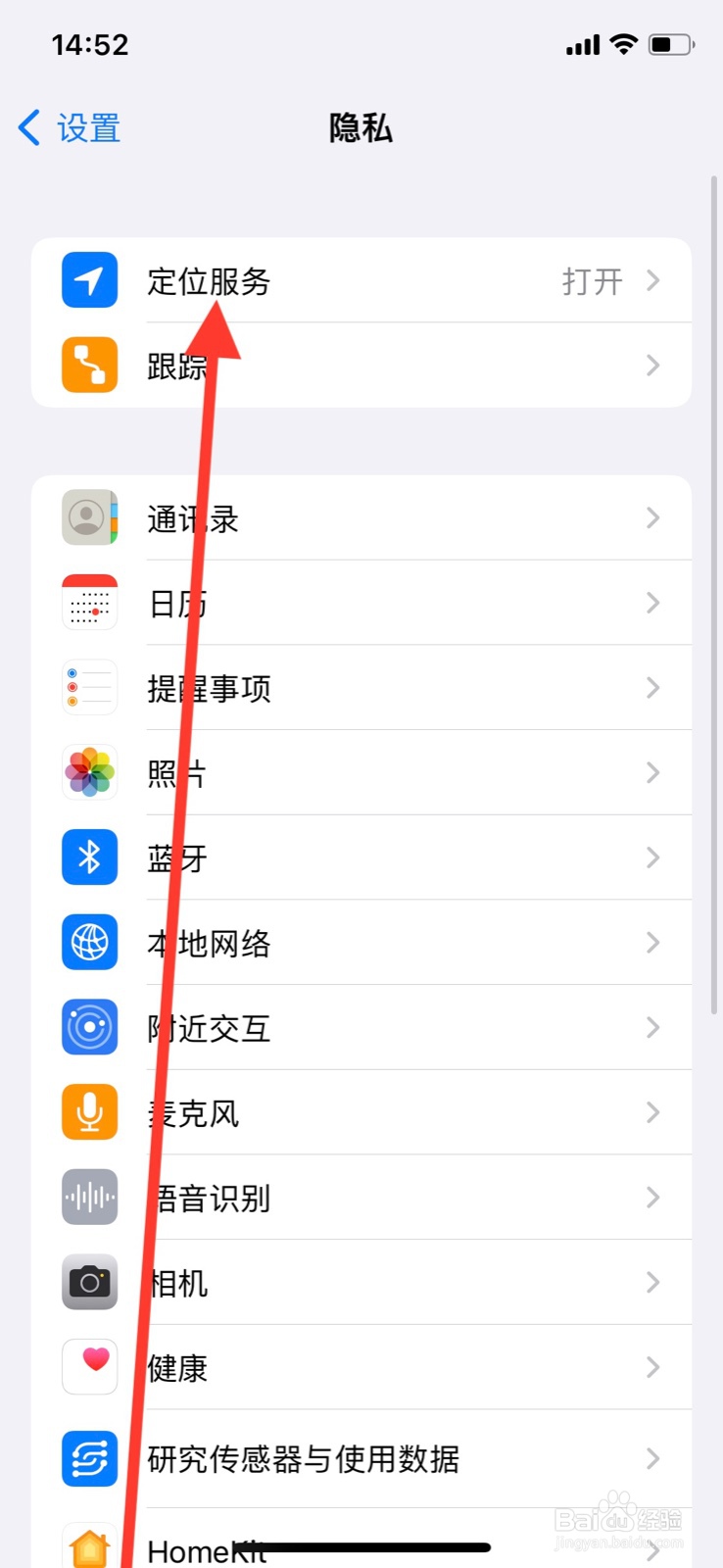Tap the orange Tracking icon
Viewport: 723px width, 1568px height.
pyautogui.click(x=89, y=365)
